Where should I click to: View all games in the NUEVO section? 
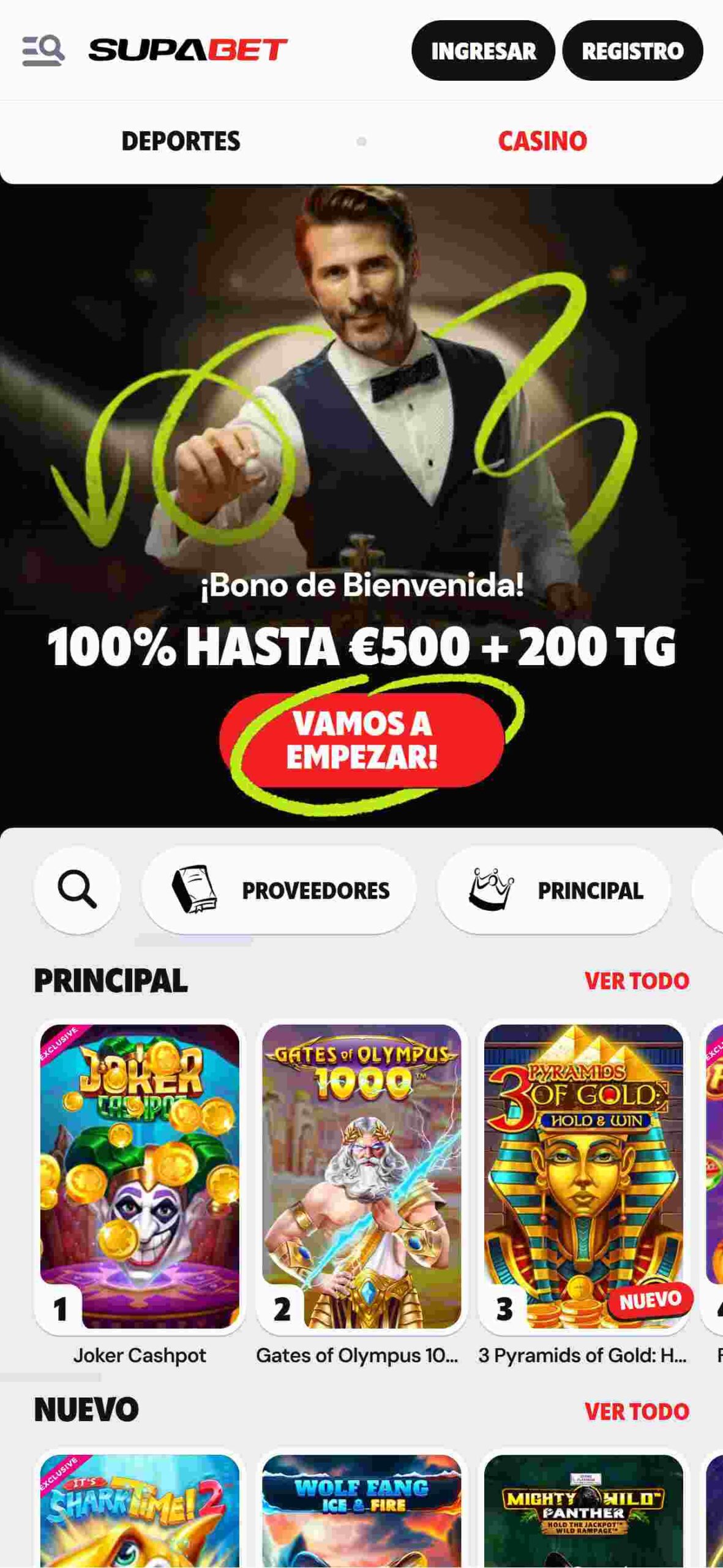click(637, 1412)
